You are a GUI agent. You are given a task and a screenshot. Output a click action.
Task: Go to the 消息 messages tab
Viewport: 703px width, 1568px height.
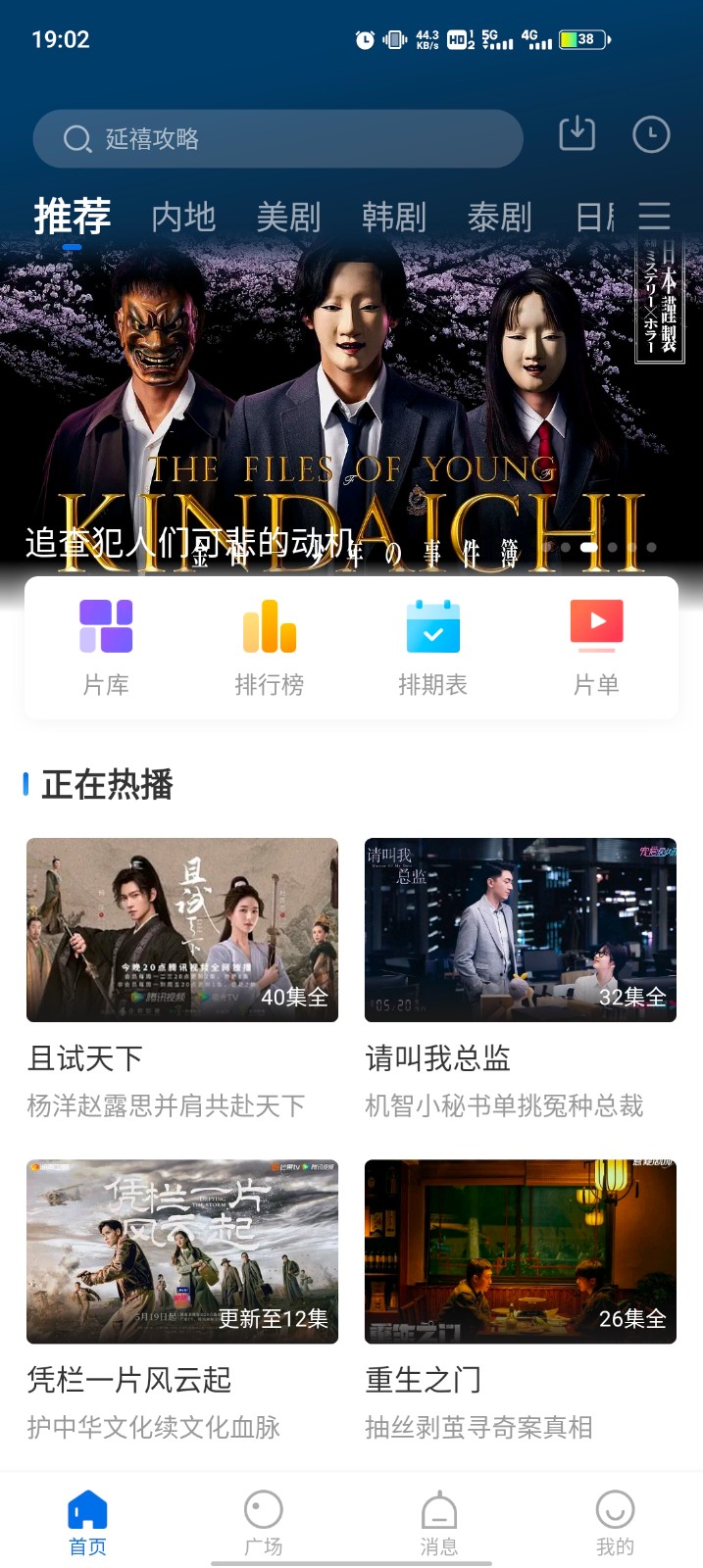(438, 1522)
